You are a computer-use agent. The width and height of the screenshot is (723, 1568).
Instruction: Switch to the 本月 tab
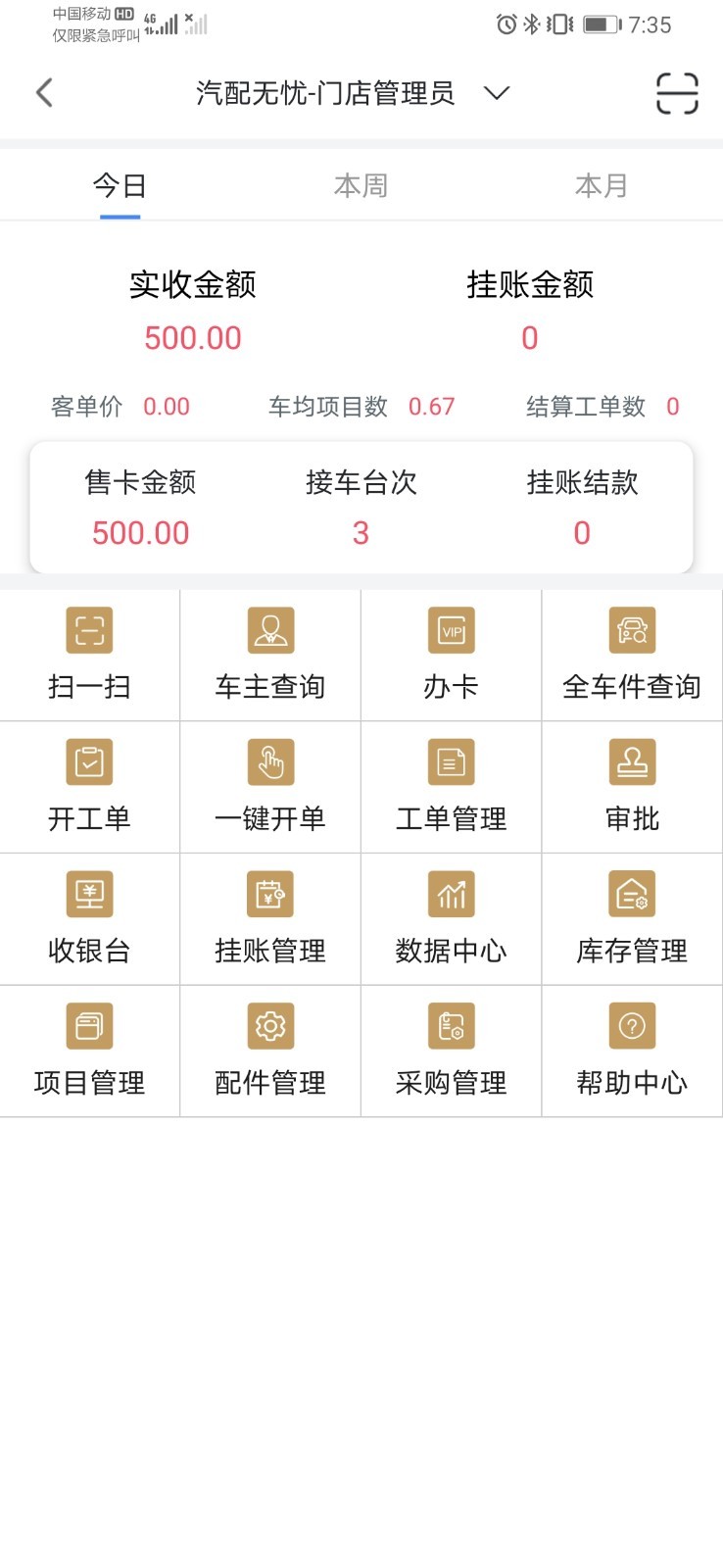pyautogui.click(x=602, y=185)
